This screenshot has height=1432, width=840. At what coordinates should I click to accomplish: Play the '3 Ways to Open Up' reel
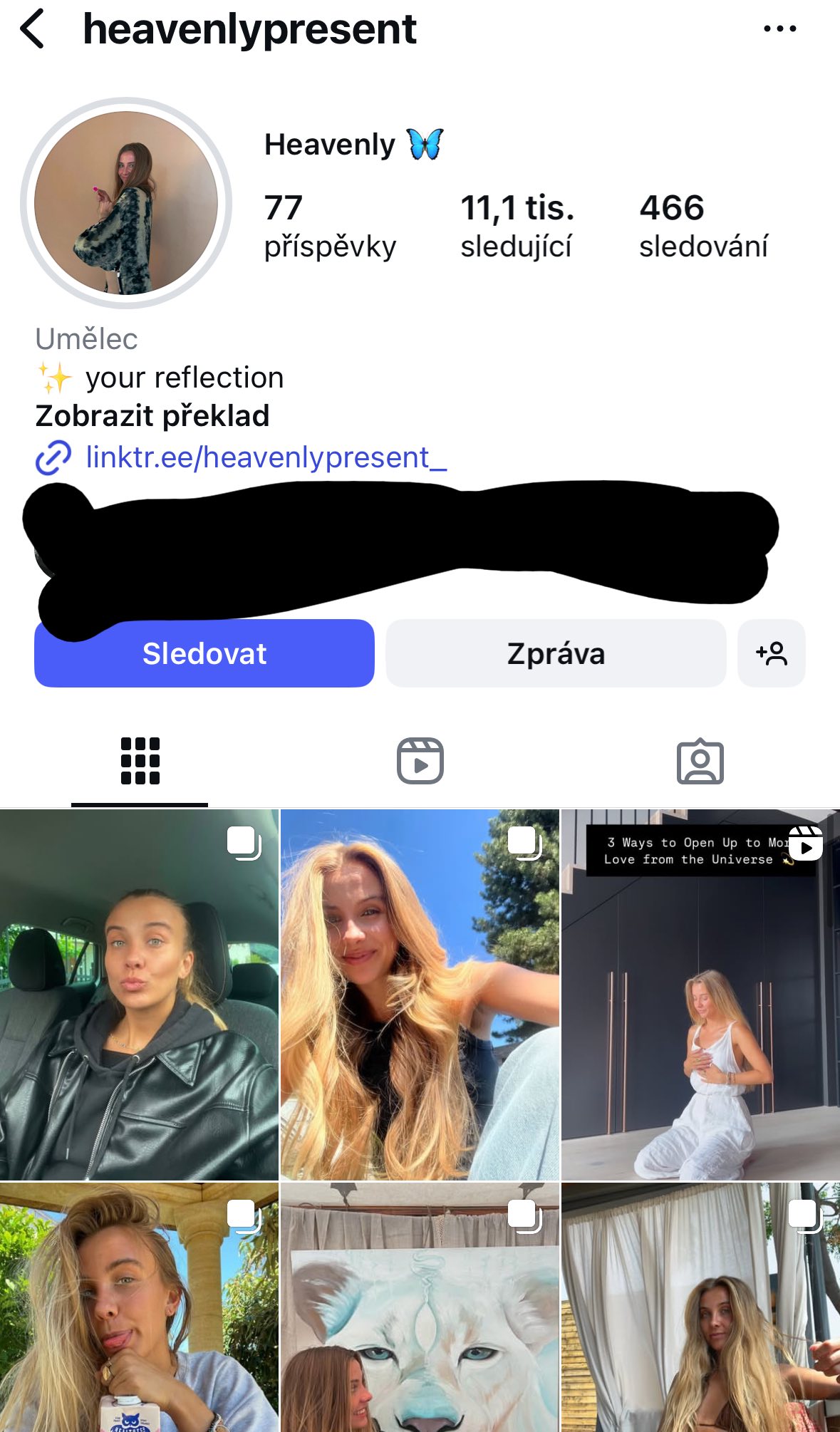[x=700, y=995]
